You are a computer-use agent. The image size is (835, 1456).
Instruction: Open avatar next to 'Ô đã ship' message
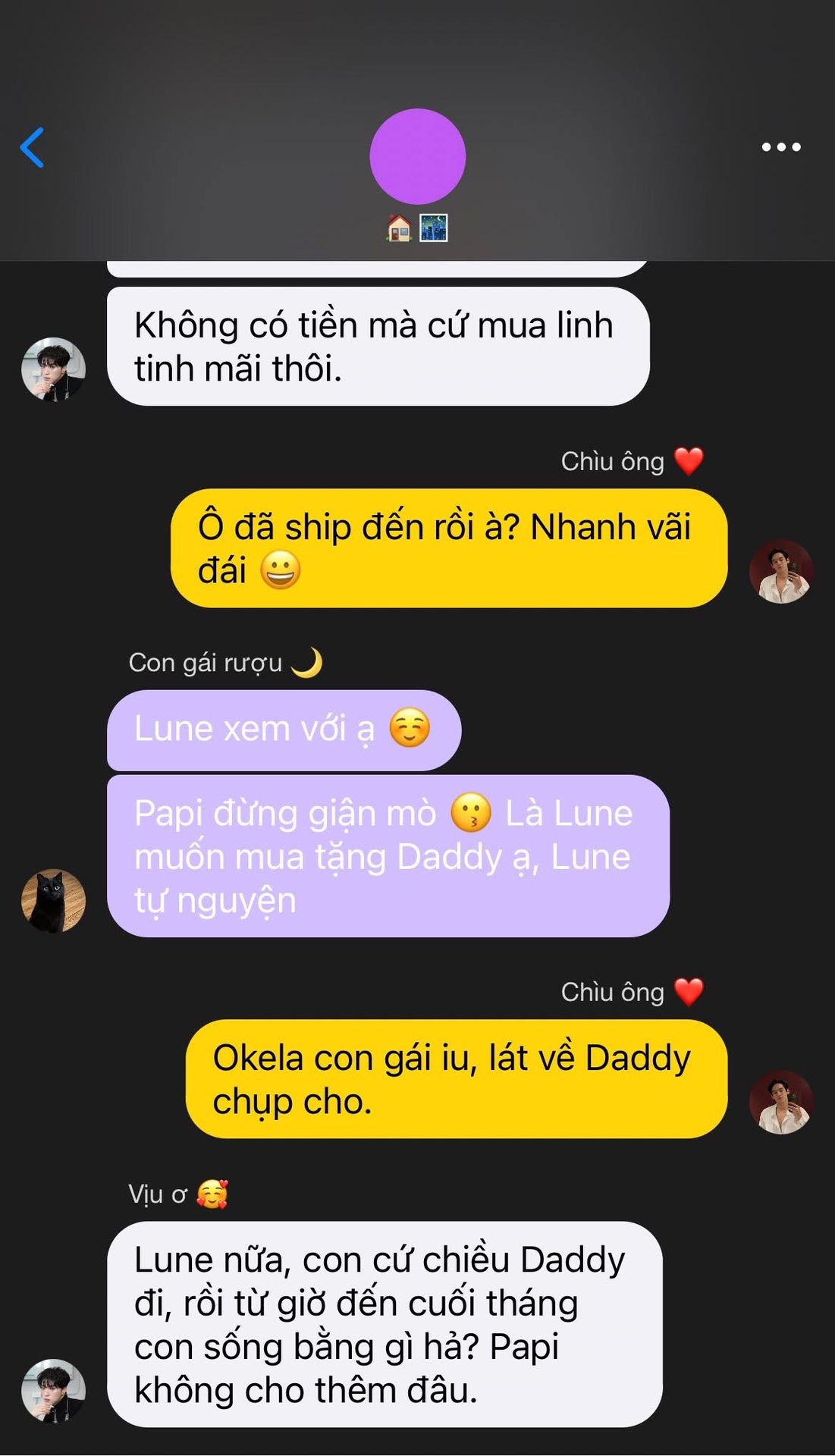[781, 572]
